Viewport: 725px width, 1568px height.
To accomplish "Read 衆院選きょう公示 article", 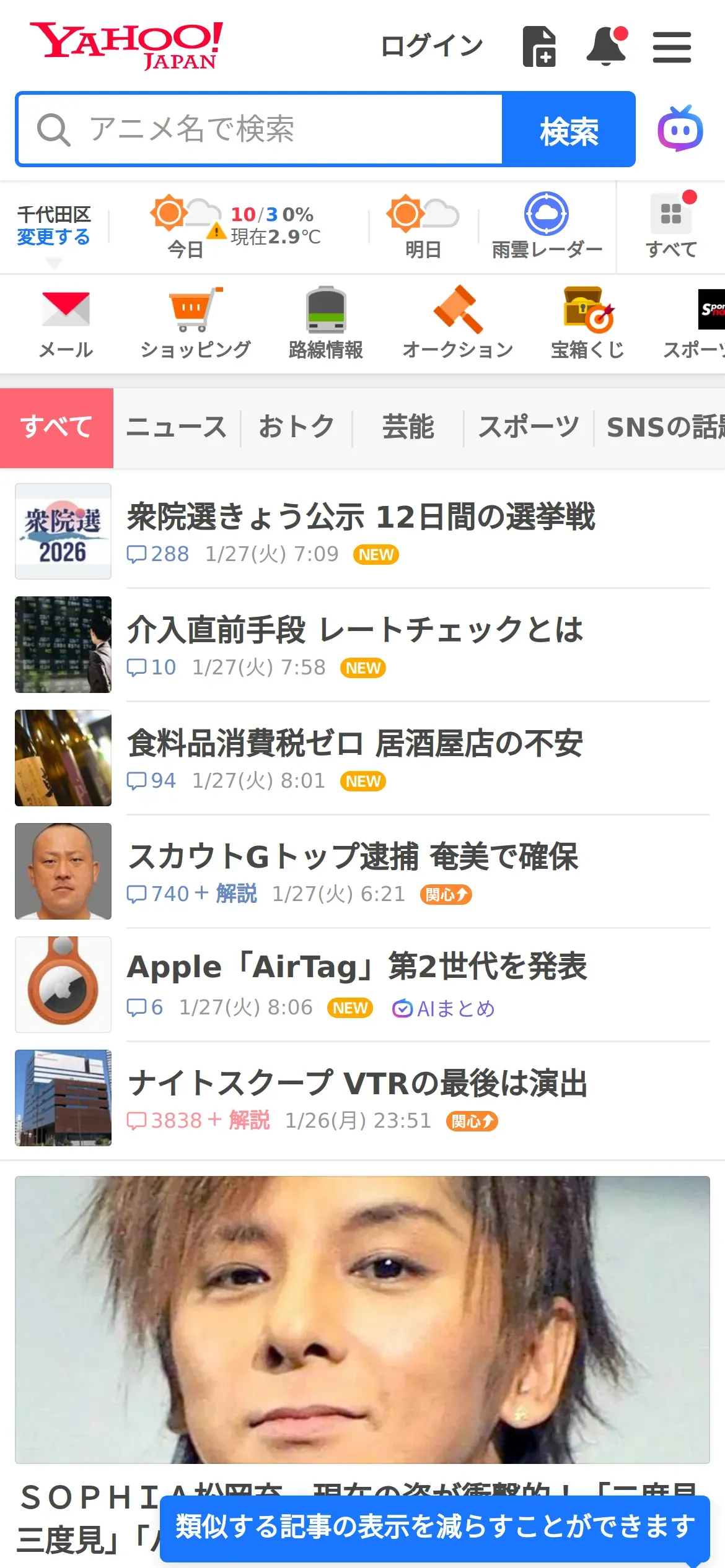I will pyautogui.click(x=361, y=517).
